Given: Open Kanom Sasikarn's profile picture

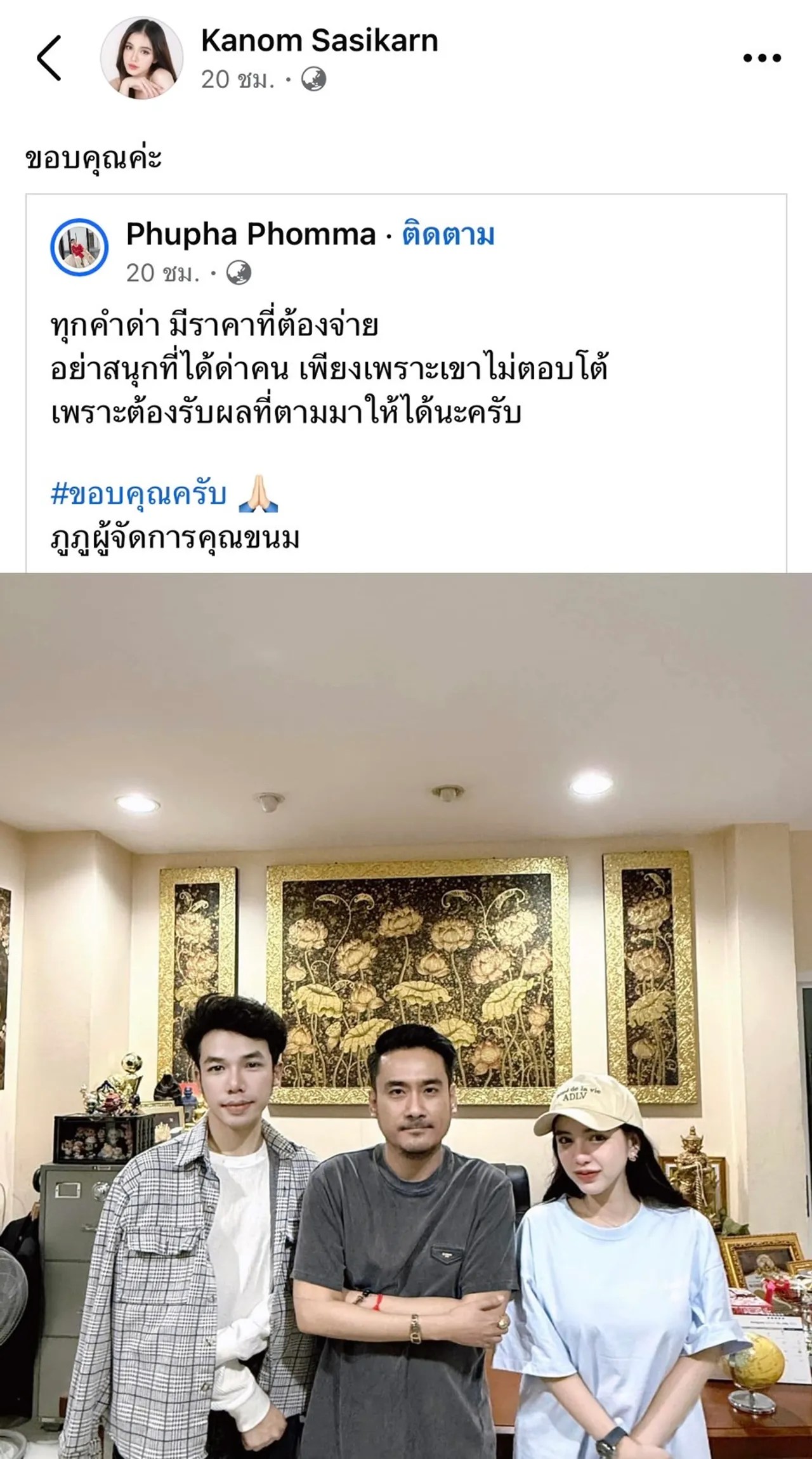Looking at the screenshot, I should click(141, 58).
